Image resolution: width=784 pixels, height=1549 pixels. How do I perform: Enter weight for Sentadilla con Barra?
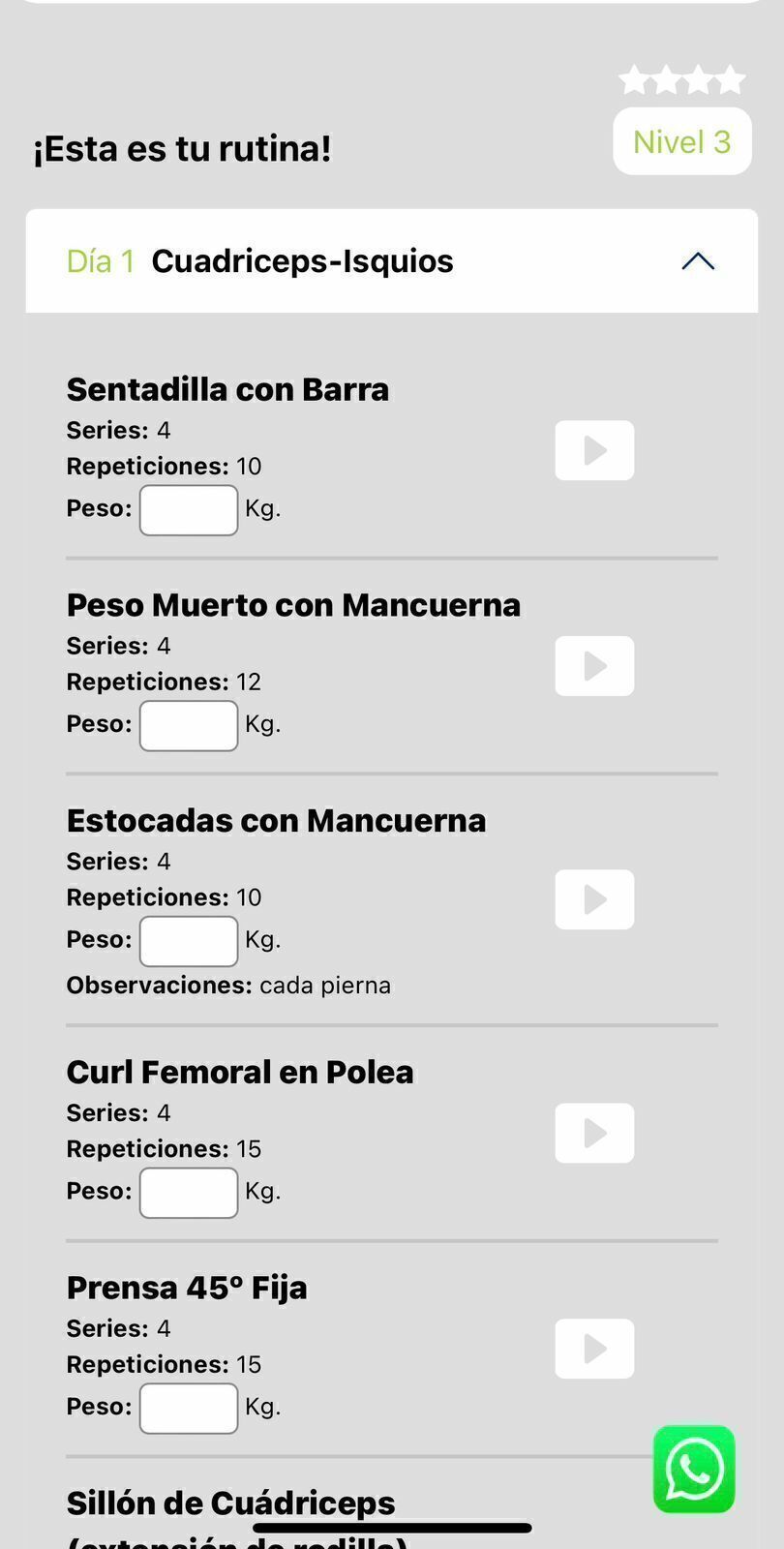(x=189, y=510)
